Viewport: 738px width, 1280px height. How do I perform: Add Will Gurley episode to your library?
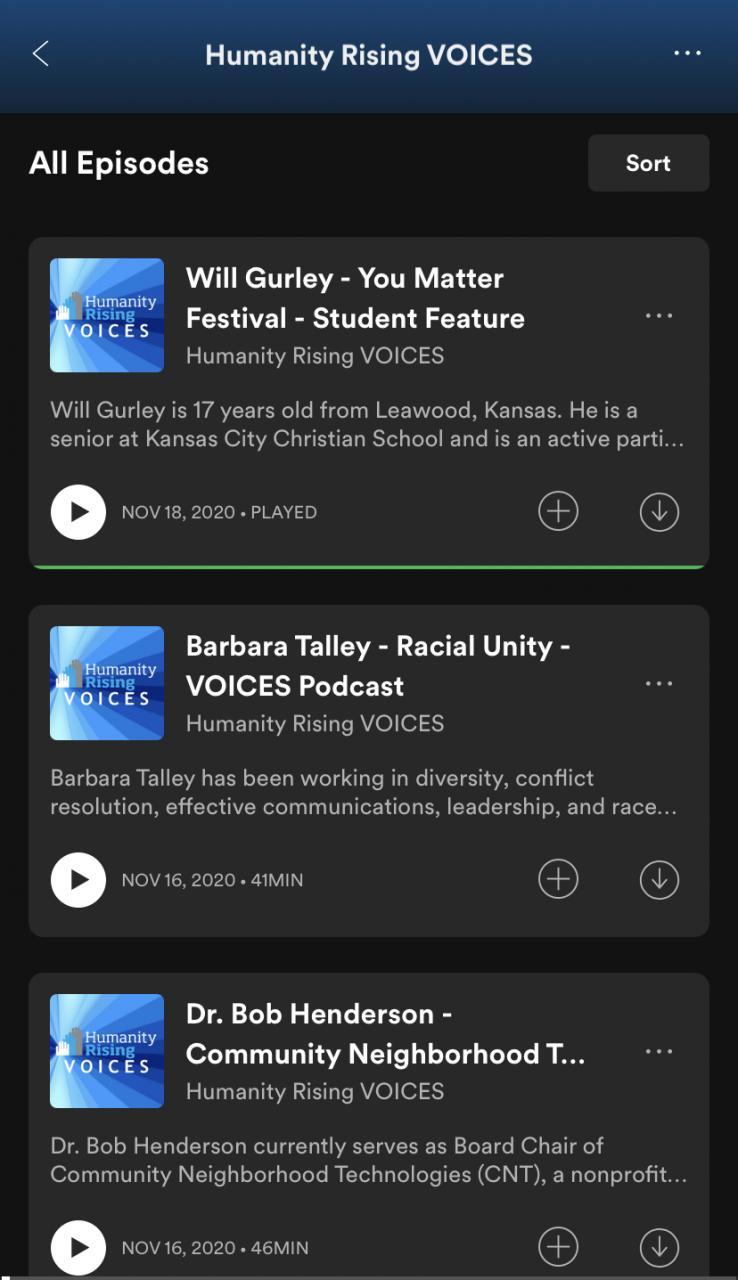coord(558,512)
